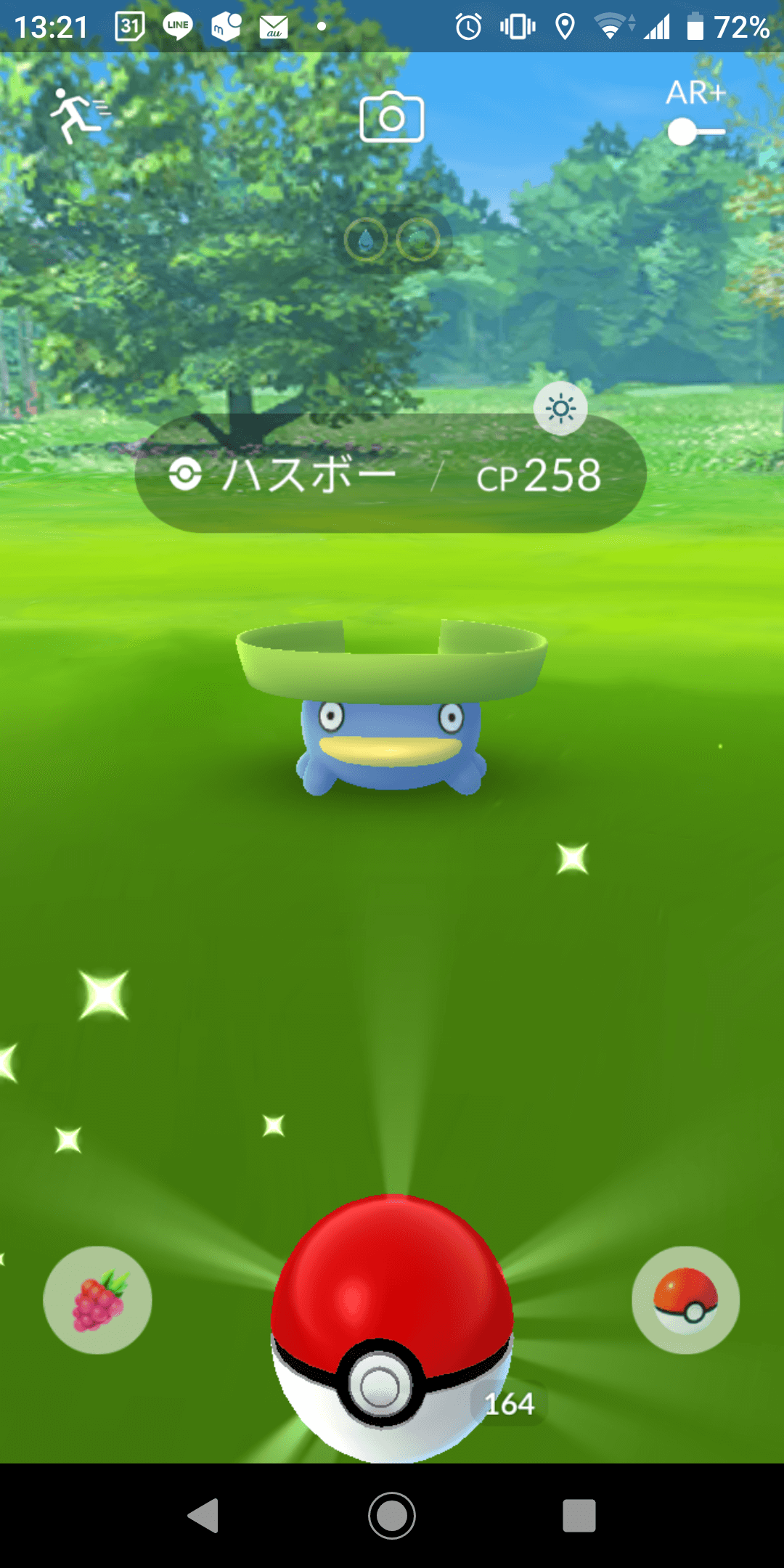Image resolution: width=784 pixels, height=1568 pixels.
Task: Return to the Android home screen
Action: click(392, 1516)
